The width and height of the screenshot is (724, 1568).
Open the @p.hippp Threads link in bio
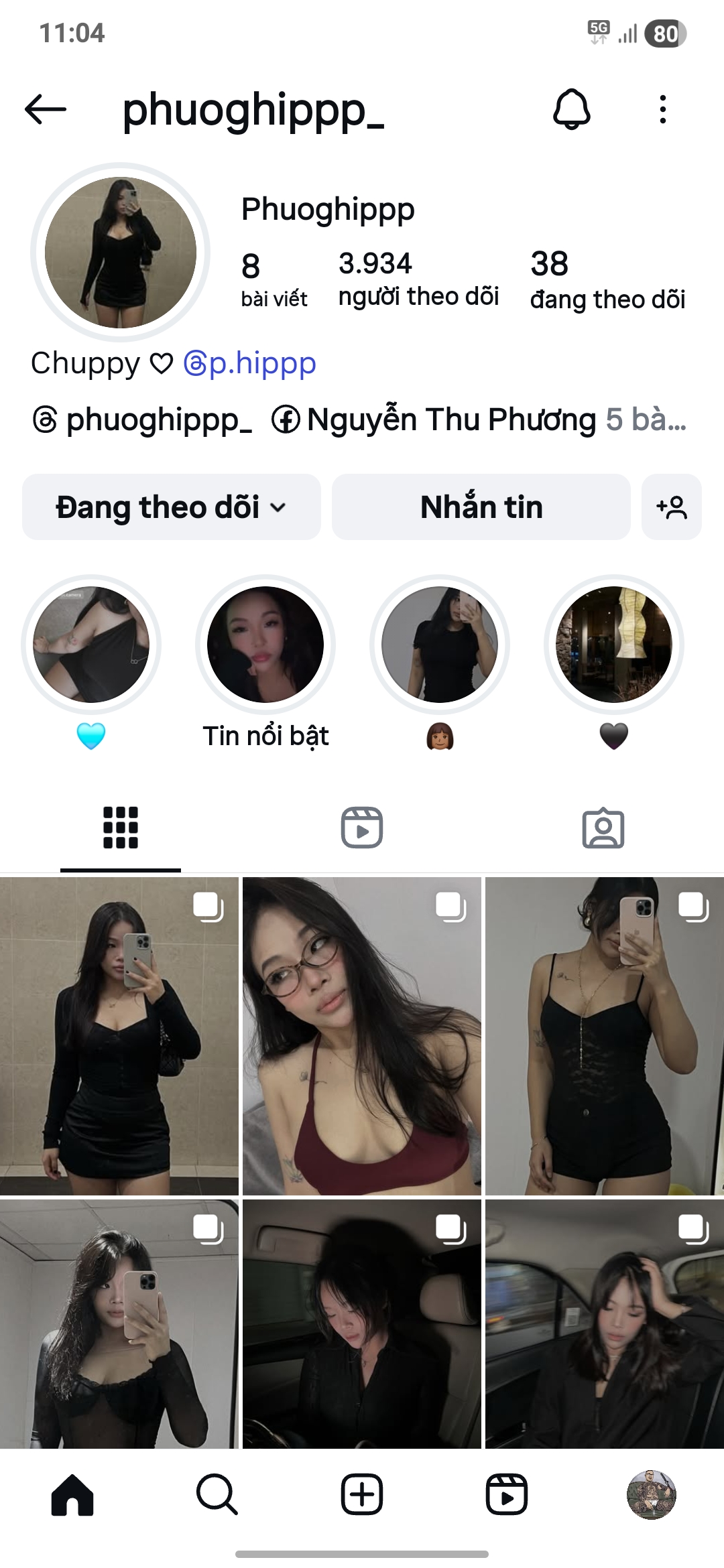[249, 363]
